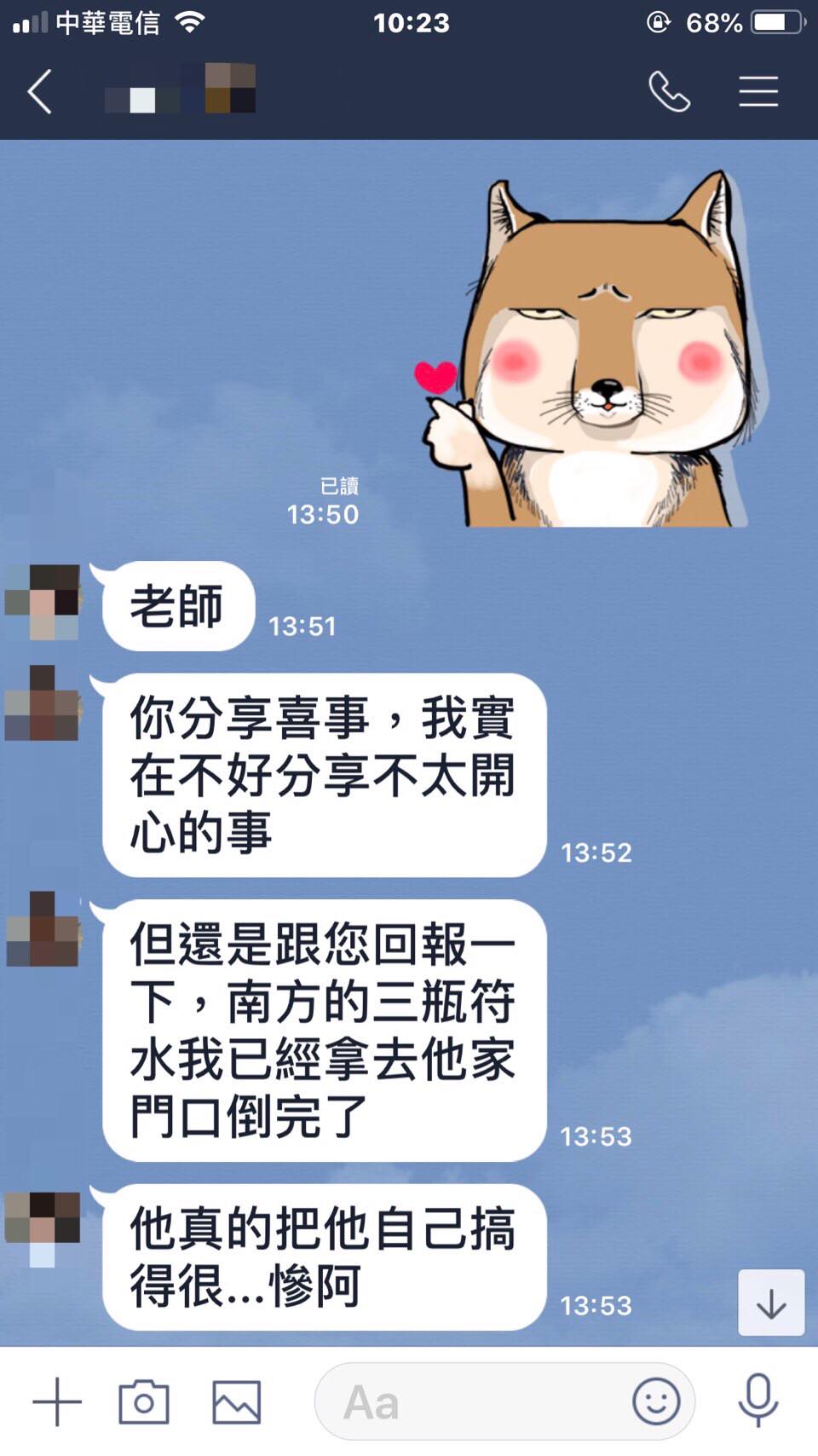Screen dimensions: 818x1456
Task: Open sender's avatar next to 老師 message
Action: coord(43,602)
